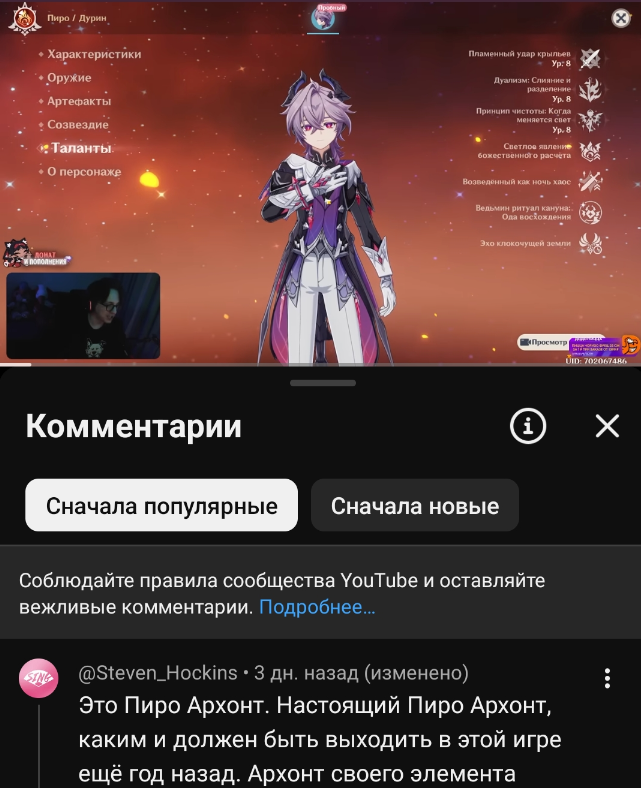Tap the comments panel drag handle
Viewport: 641px width, 788px height.
click(322, 383)
